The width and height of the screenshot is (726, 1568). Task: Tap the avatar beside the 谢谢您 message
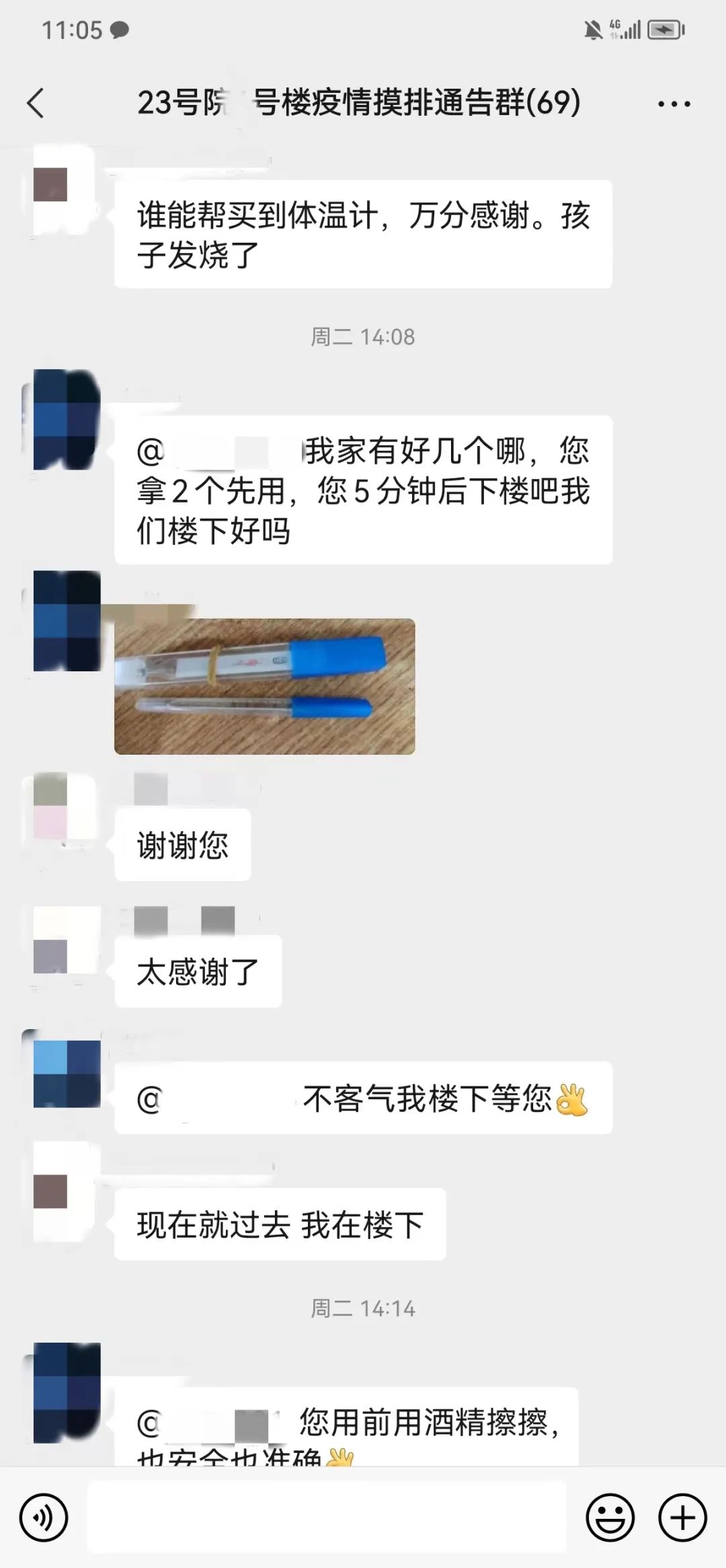66,807
